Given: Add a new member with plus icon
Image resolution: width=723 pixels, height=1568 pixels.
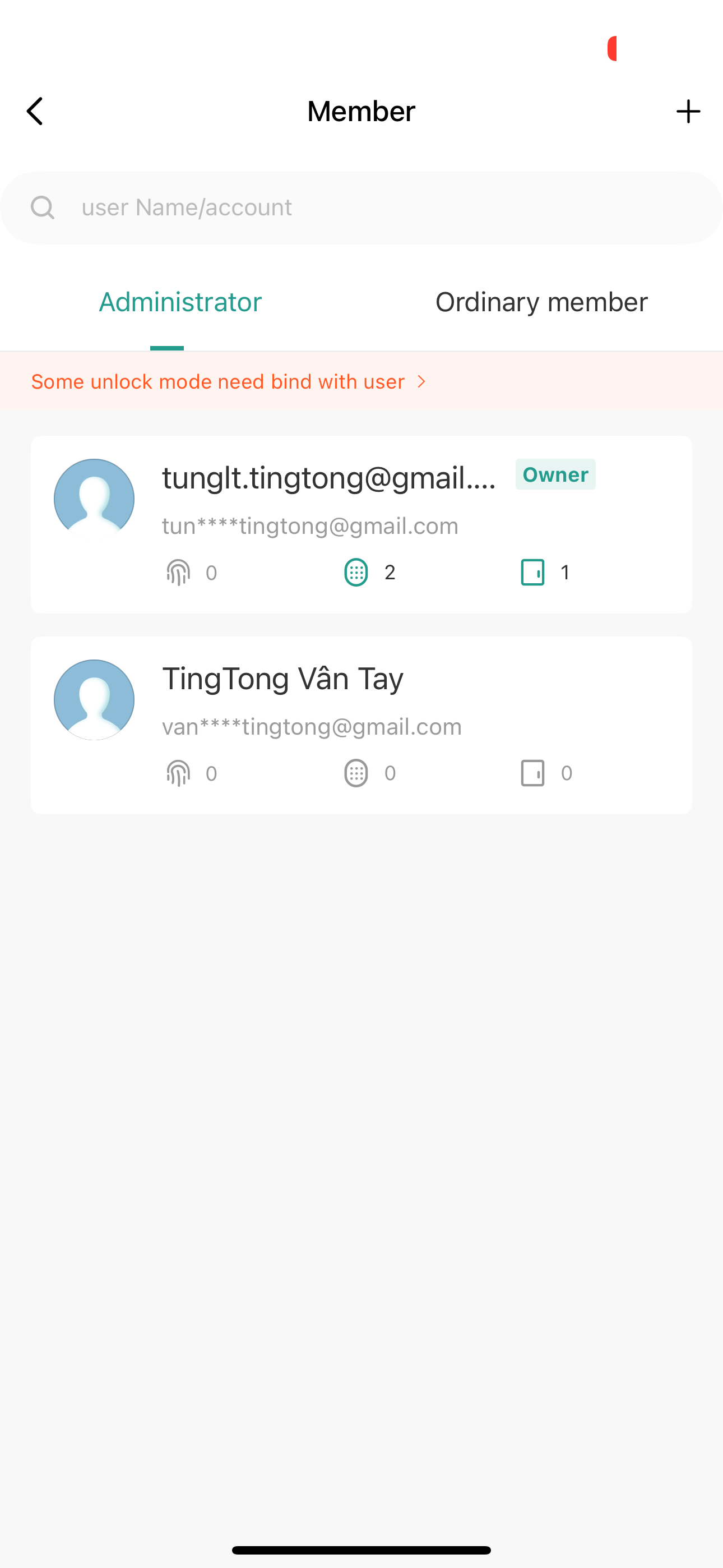Looking at the screenshot, I should [x=688, y=112].
